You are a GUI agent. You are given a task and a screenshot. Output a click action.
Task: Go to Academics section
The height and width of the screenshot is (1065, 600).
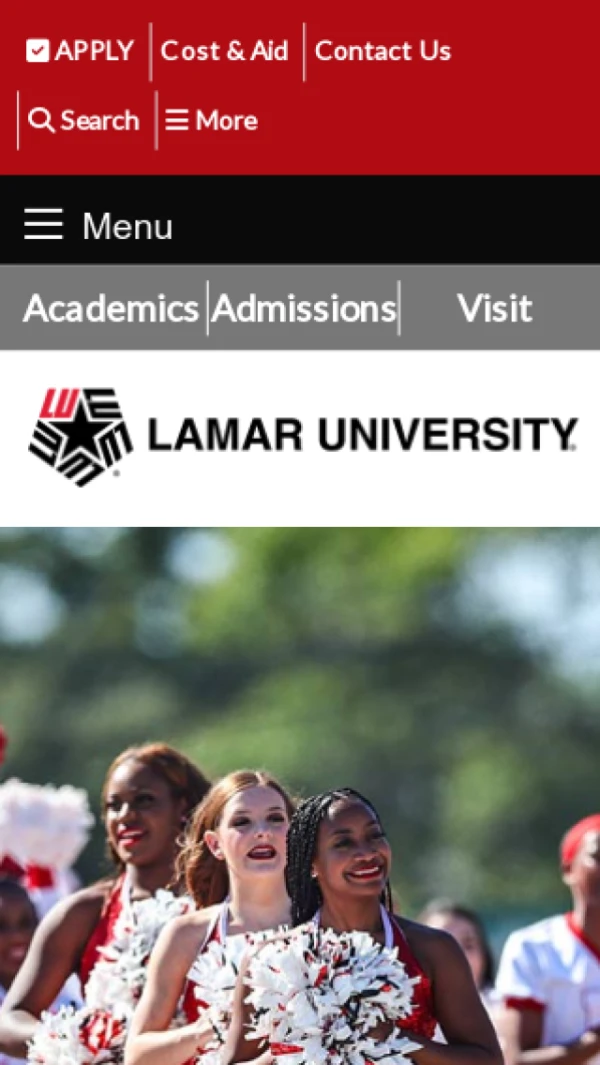pos(110,308)
